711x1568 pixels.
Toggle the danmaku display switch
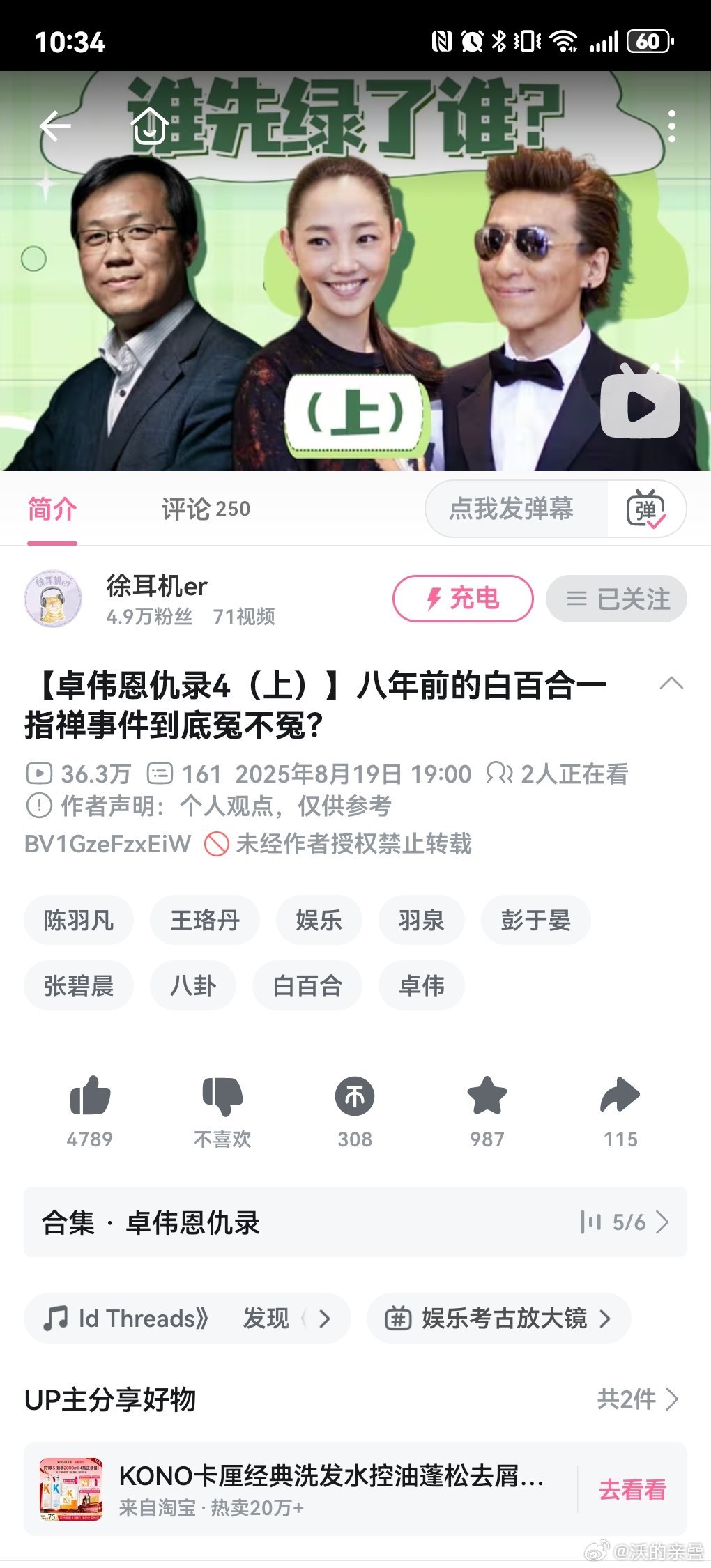[648, 509]
